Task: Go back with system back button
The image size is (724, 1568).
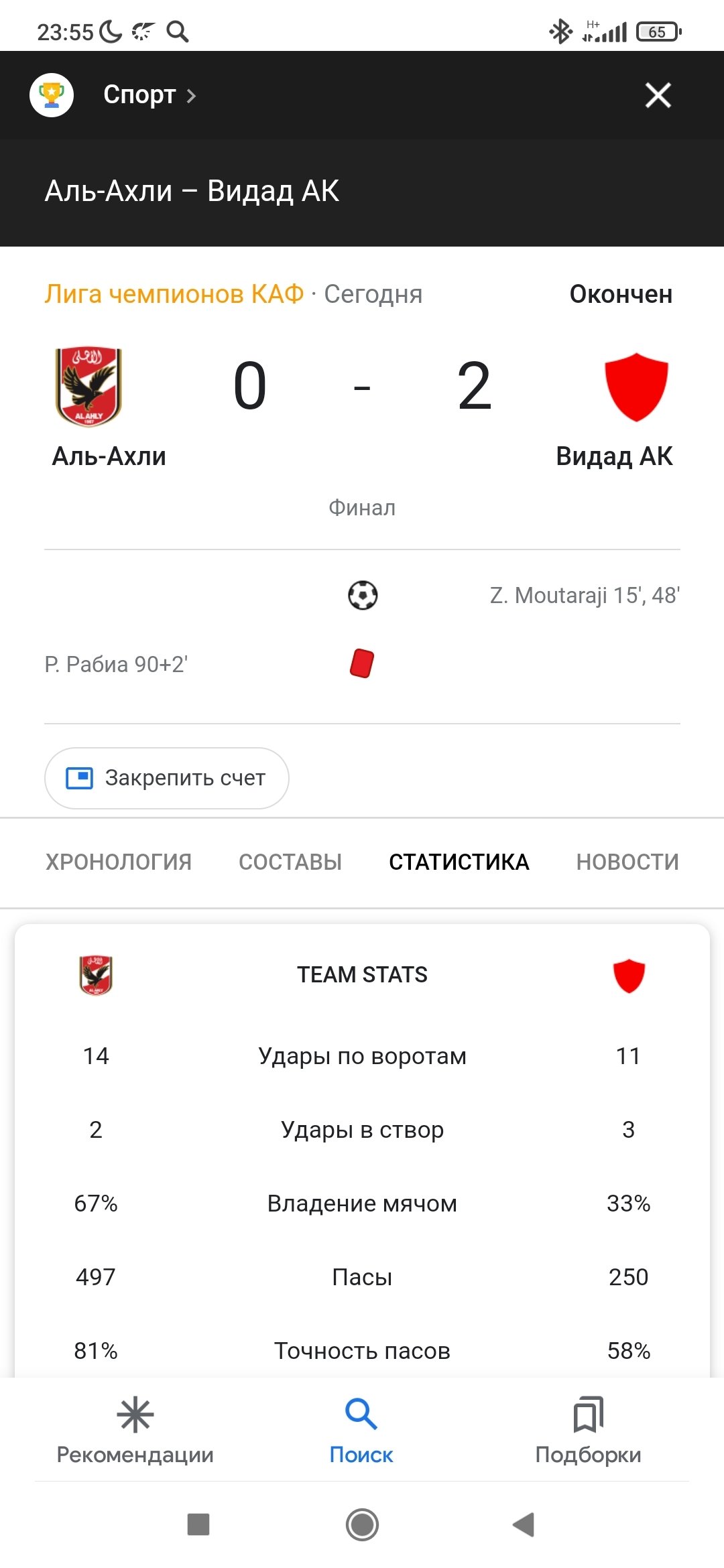Action: (524, 1524)
